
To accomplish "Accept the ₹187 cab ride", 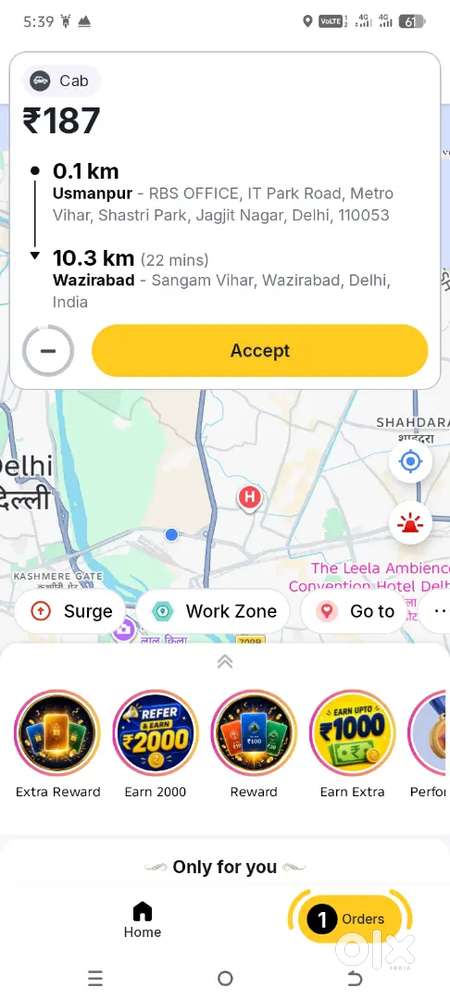I will pyautogui.click(x=259, y=351).
